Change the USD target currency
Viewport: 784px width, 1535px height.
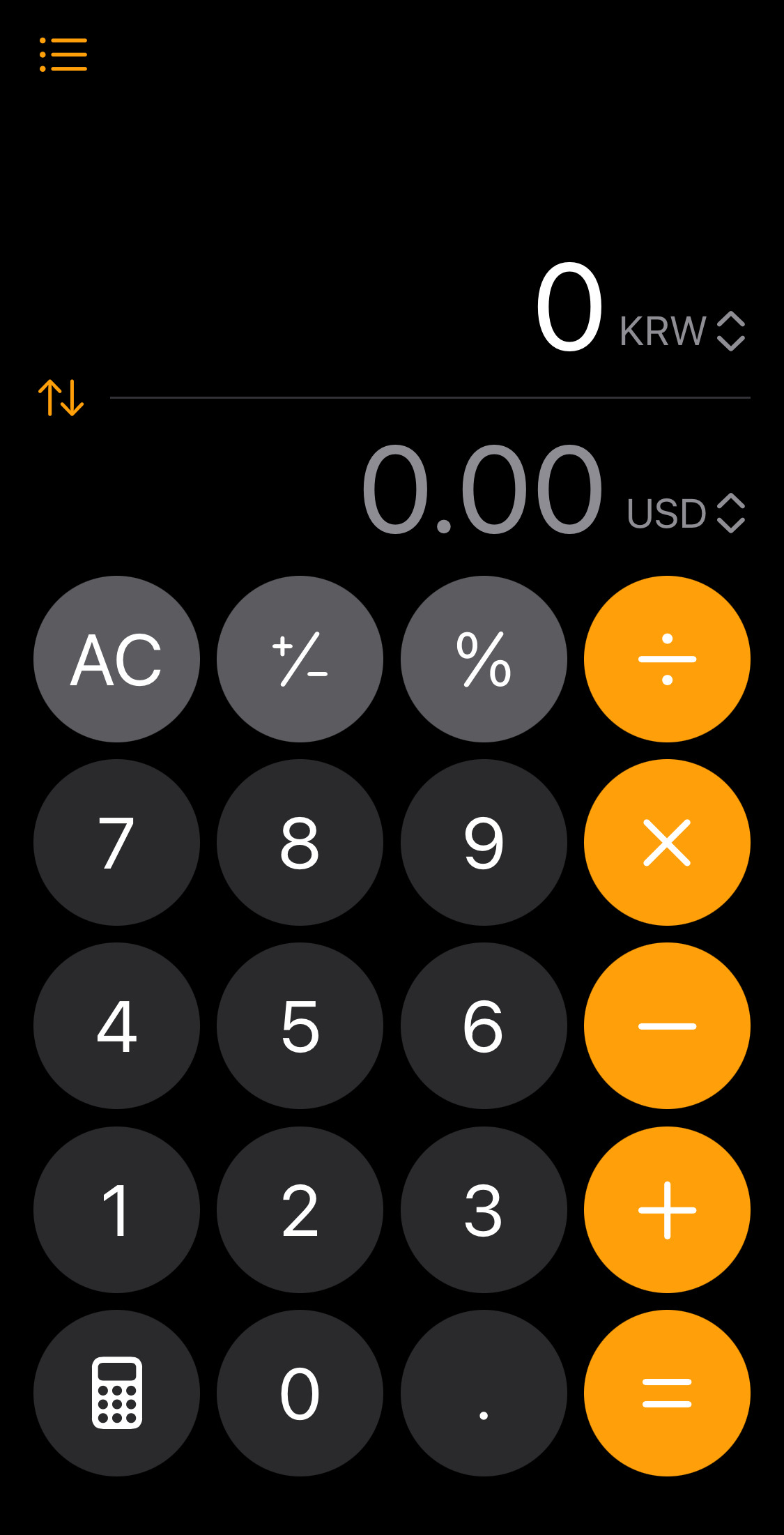[x=686, y=514]
